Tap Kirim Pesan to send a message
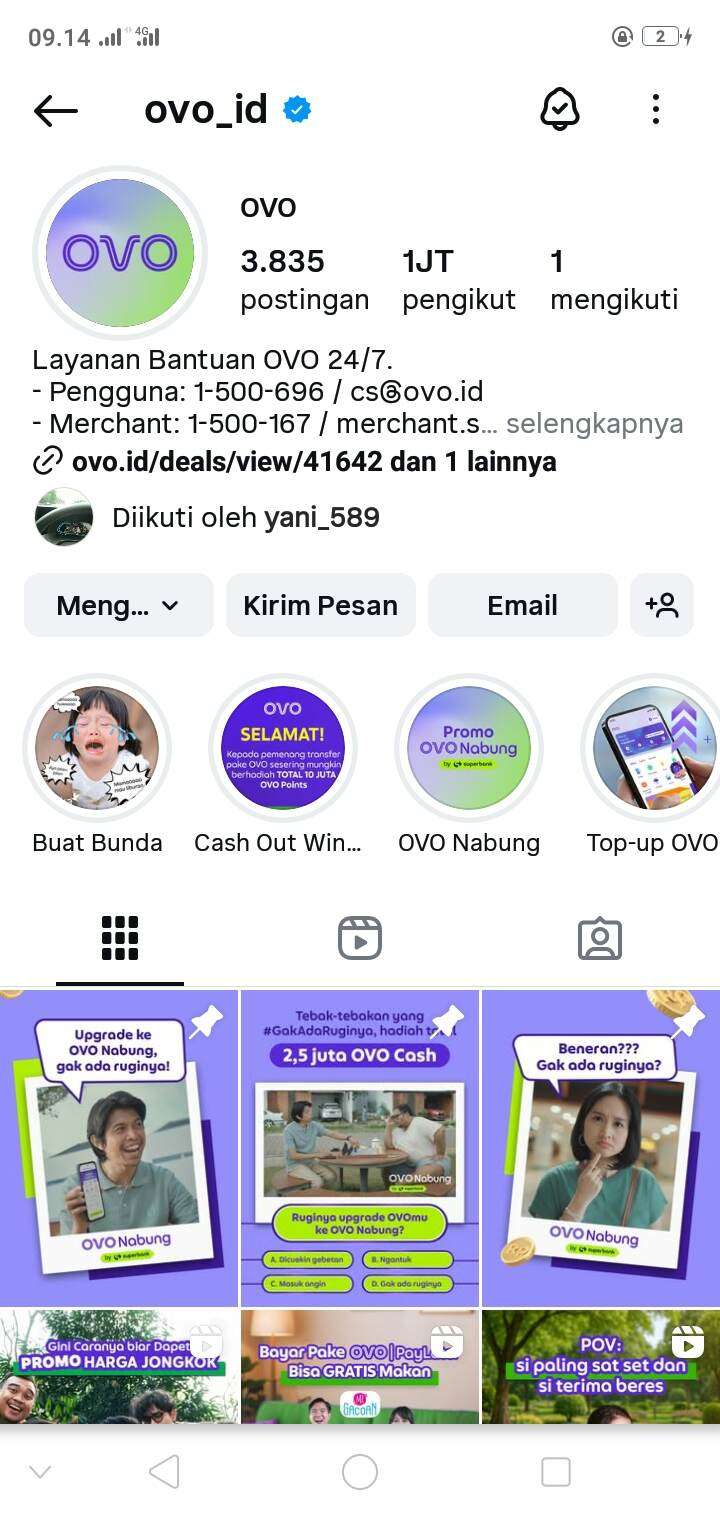720x1520 pixels. 321,605
